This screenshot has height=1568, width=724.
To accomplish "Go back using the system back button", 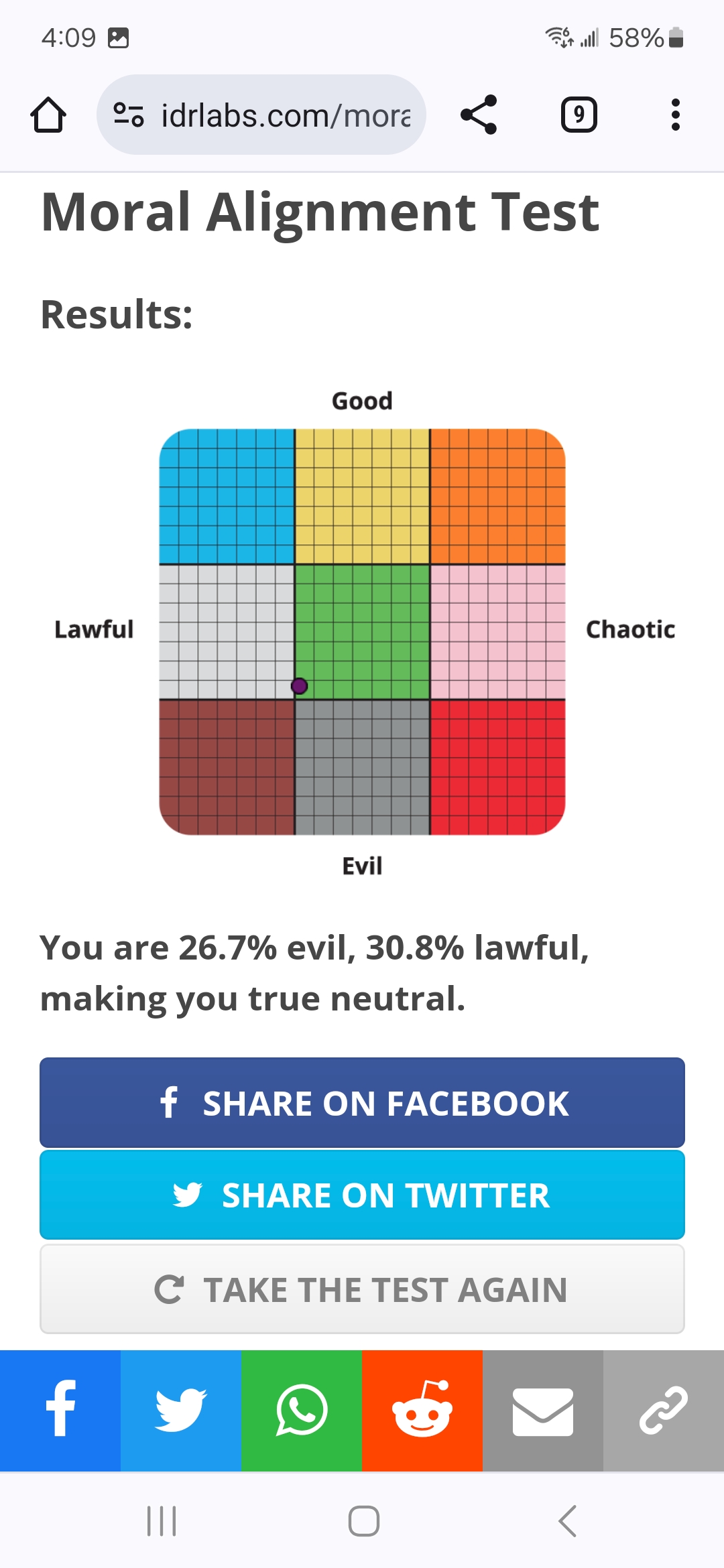I will [567, 1521].
